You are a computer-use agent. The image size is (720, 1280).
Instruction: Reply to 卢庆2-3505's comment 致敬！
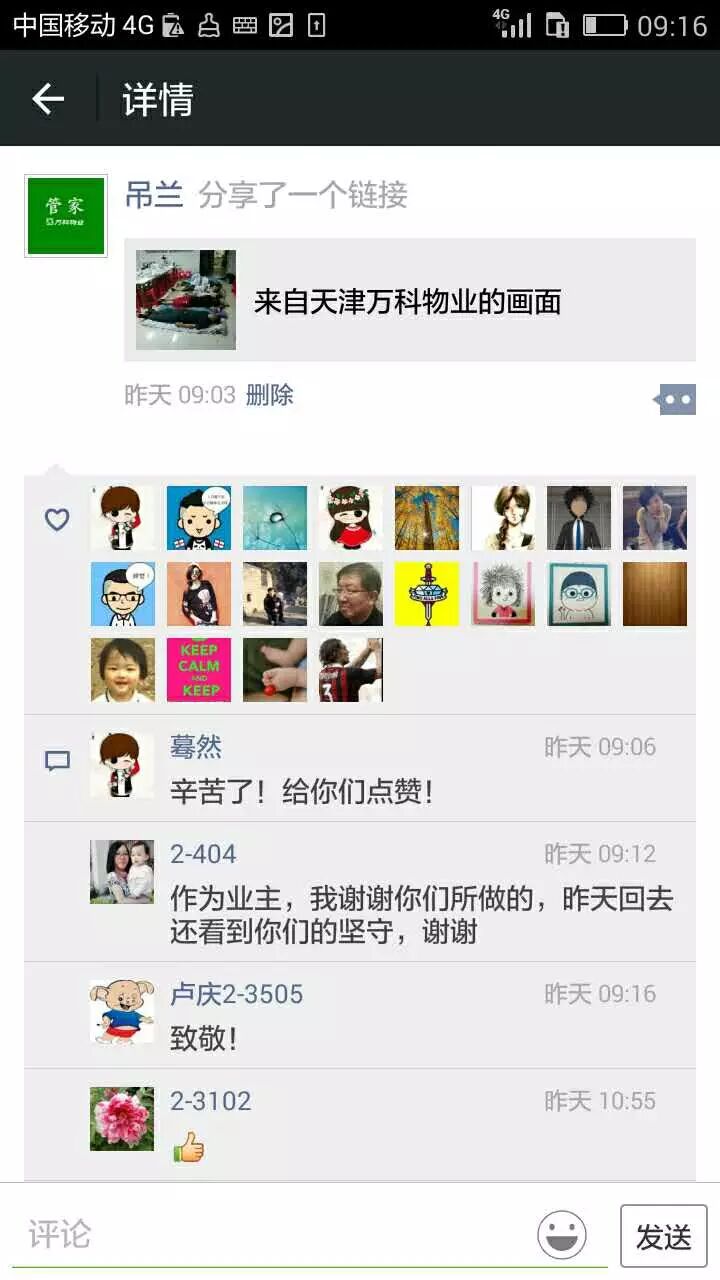click(x=400, y=1039)
